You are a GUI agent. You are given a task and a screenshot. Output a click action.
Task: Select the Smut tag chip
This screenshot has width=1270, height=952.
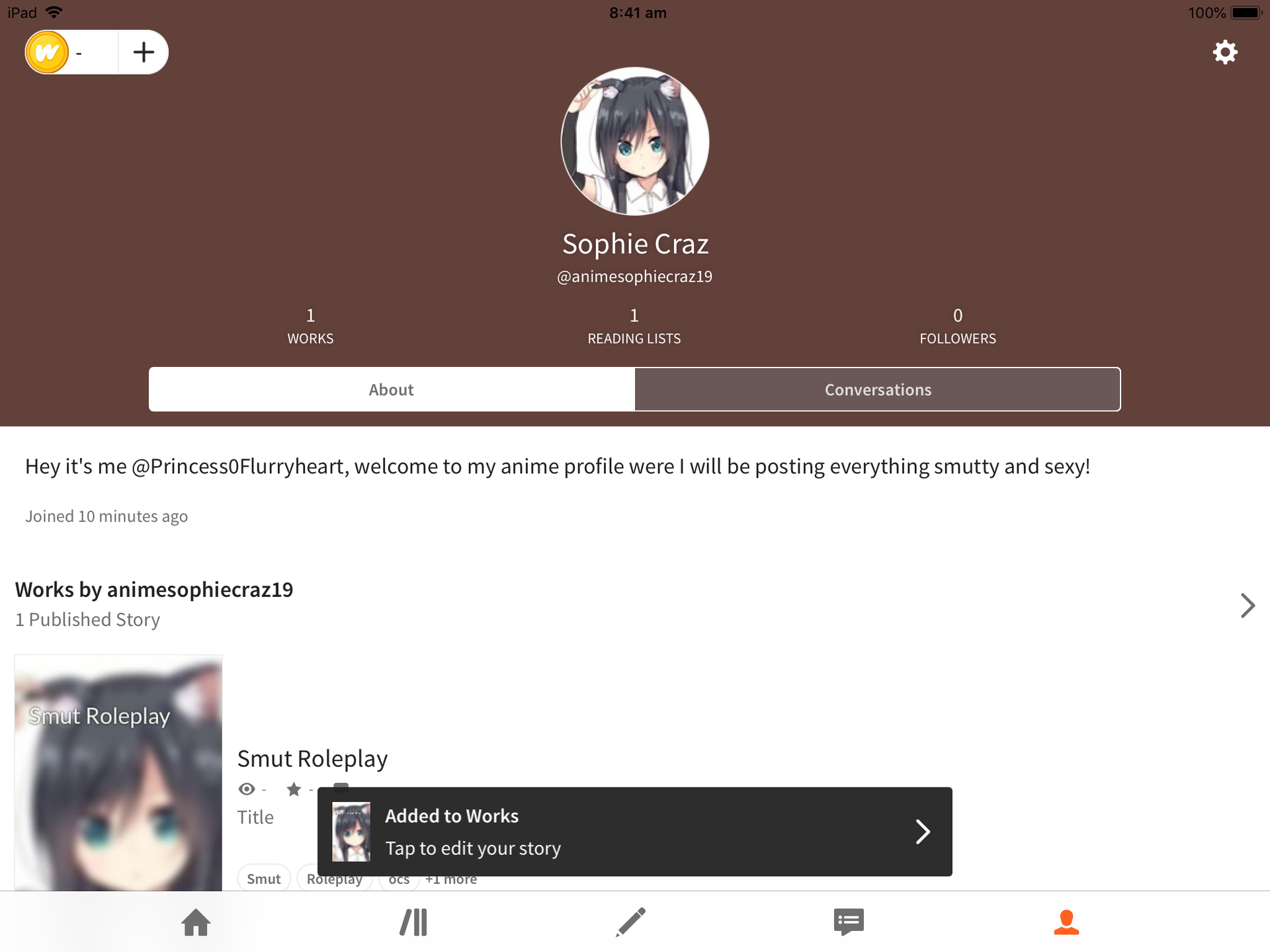pos(263,879)
